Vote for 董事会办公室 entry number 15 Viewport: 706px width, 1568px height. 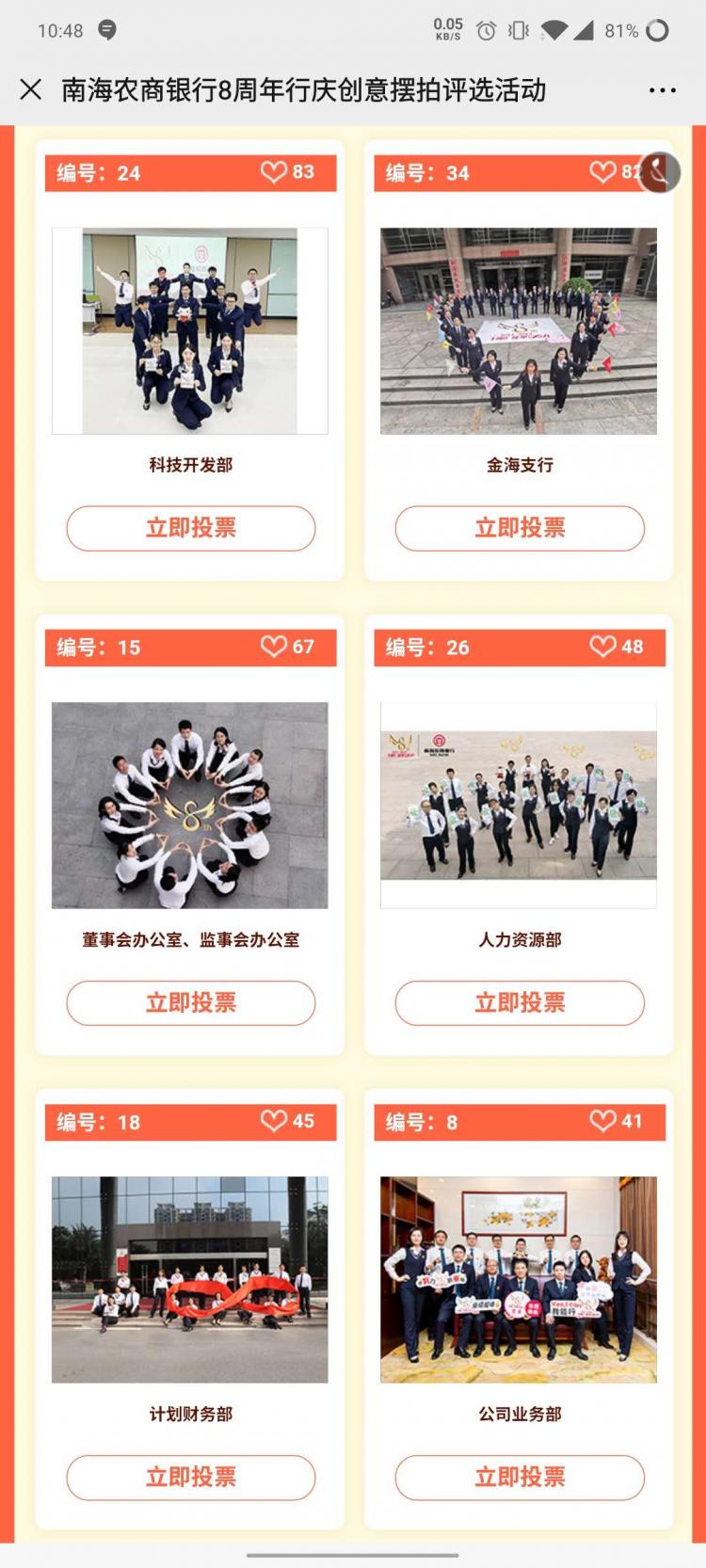point(190,1002)
